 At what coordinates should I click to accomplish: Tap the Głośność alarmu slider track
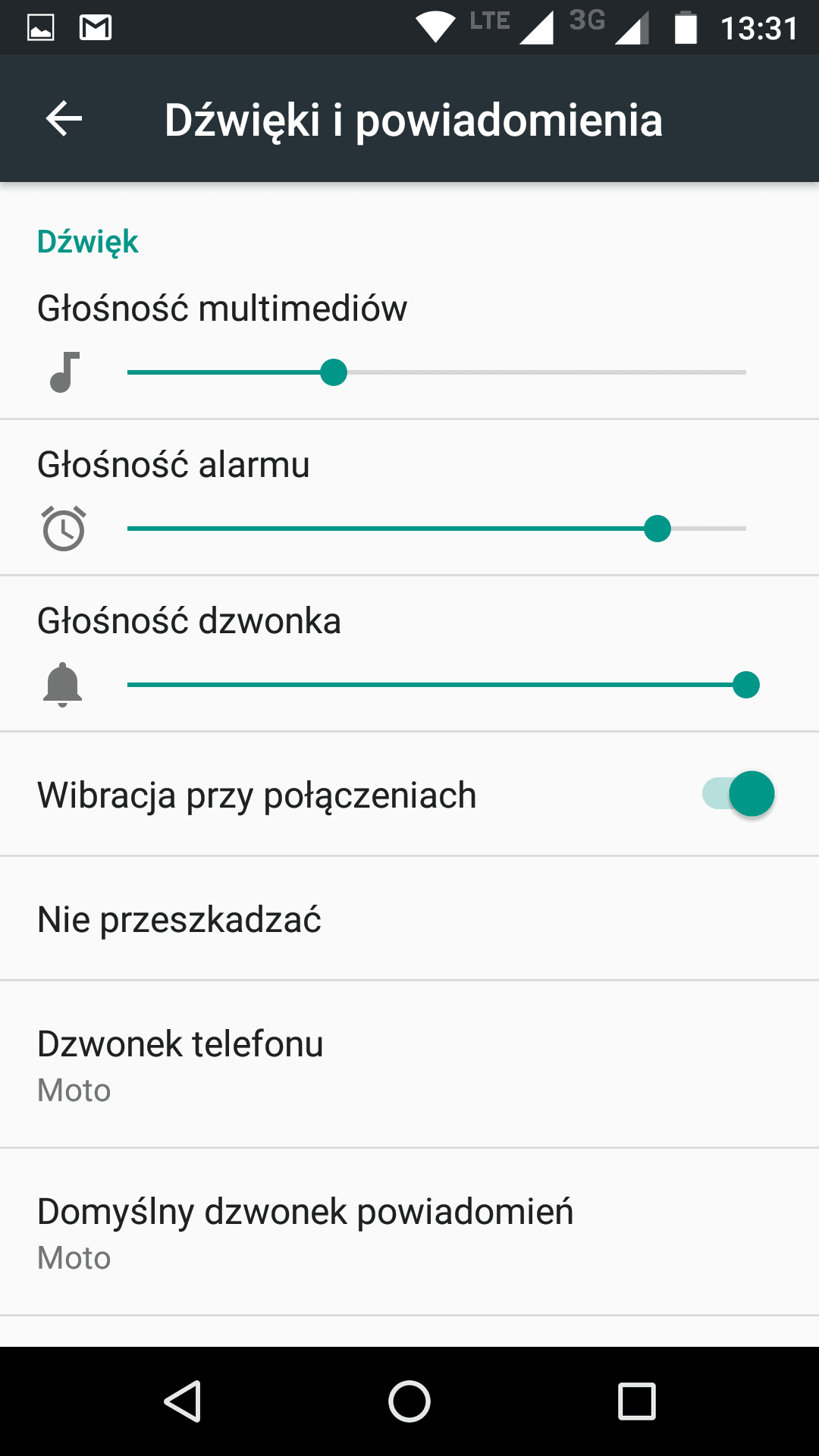[437, 529]
